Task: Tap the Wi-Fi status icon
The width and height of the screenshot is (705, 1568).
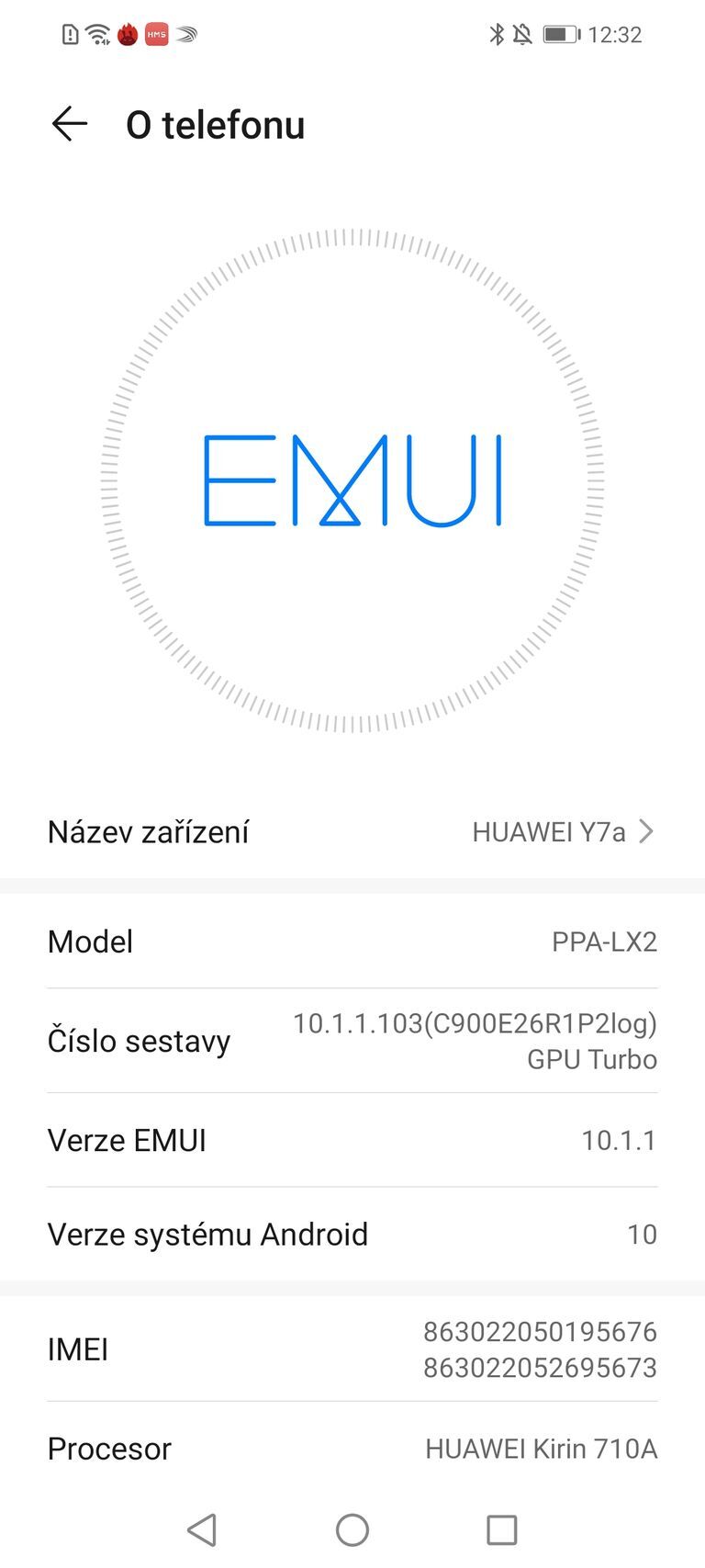Action: pyautogui.click(x=96, y=34)
